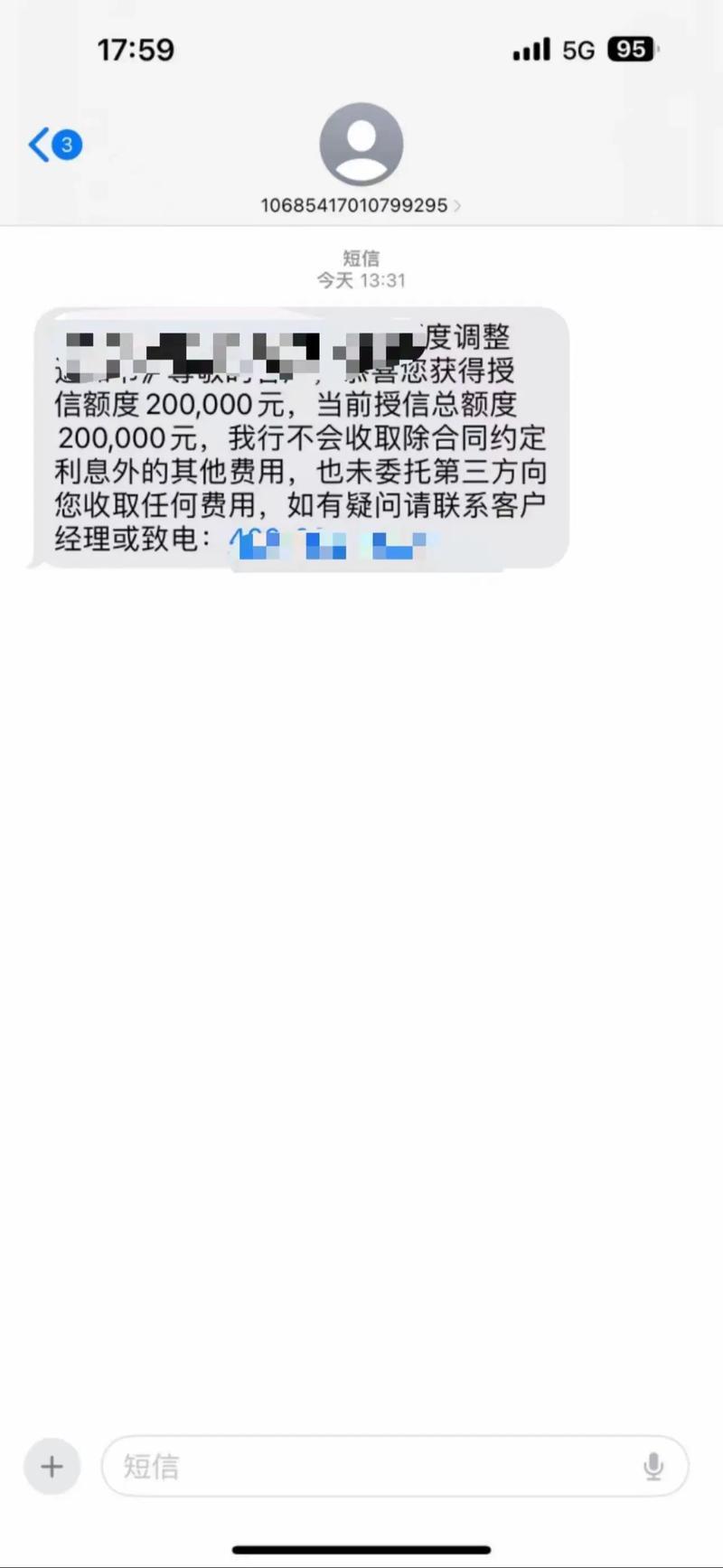Tap the contact avatar photo circle
The height and width of the screenshot is (1568, 723).
pyautogui.click(x=361, y=145)
